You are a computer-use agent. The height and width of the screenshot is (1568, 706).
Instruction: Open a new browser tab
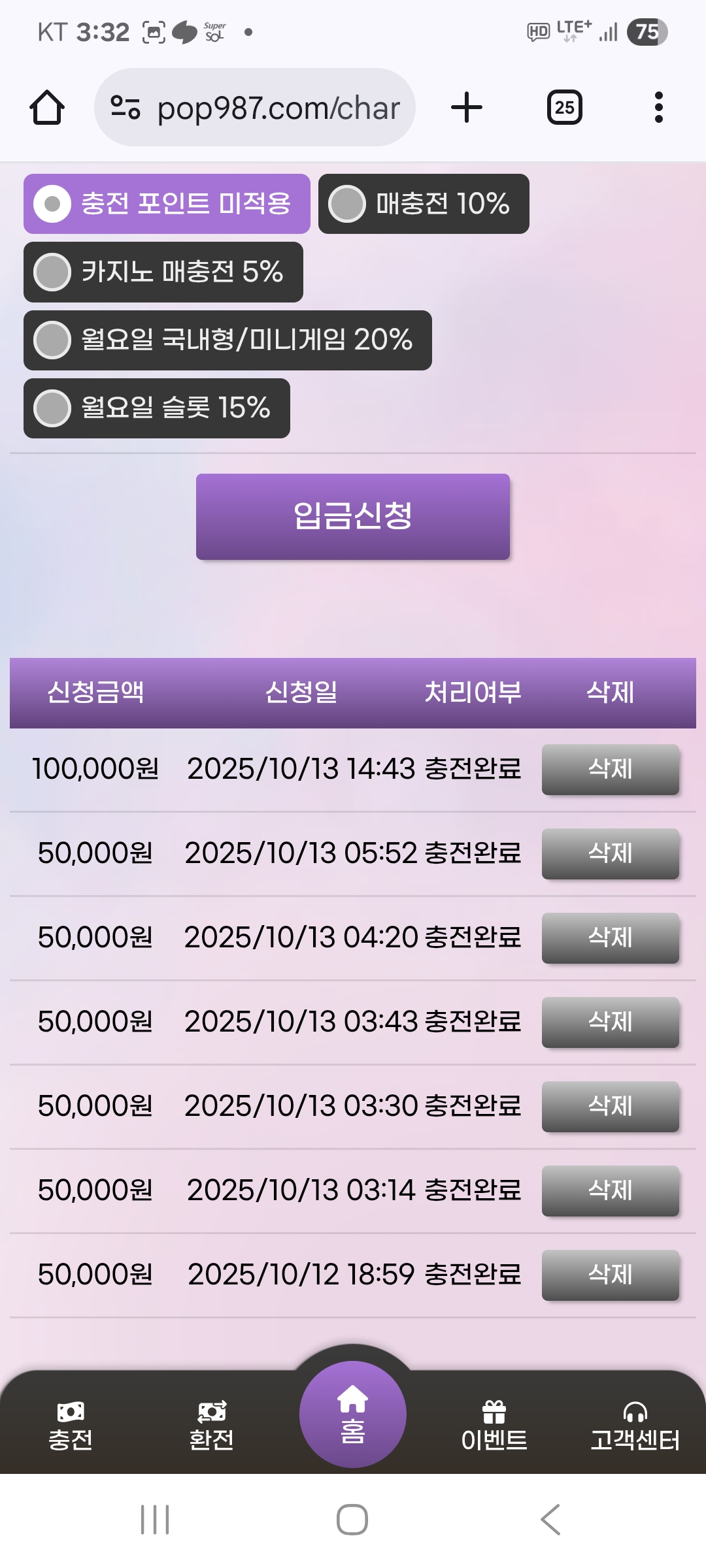click(467, 108)
